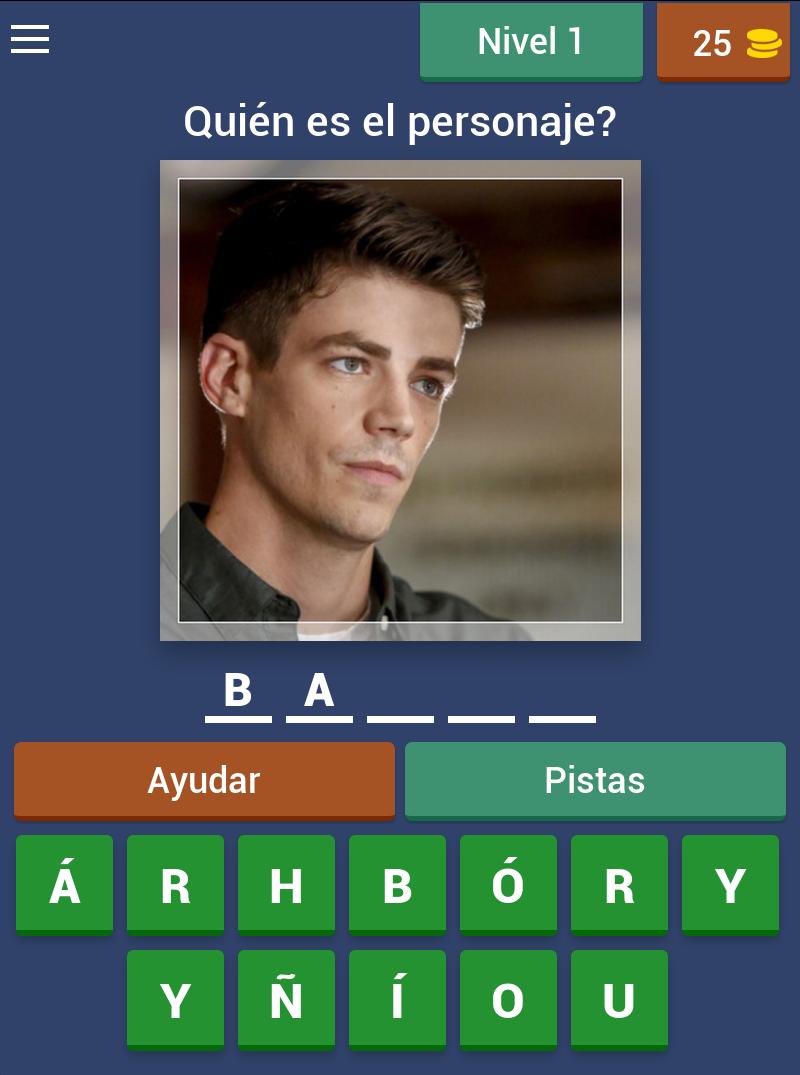Select the letter Á tile

pos(65,885)
